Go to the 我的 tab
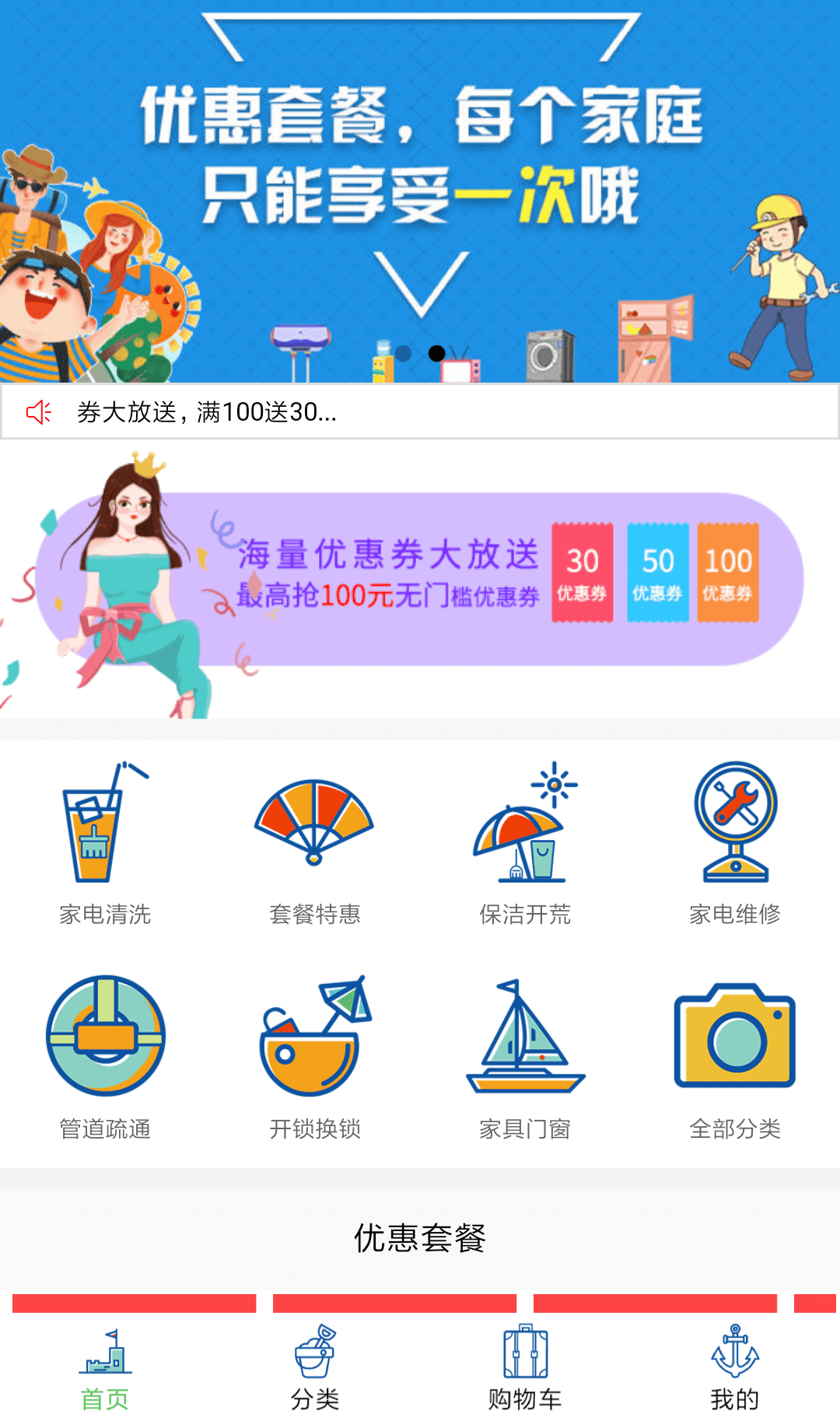840x1417 pixels. tap(735, 1369)
